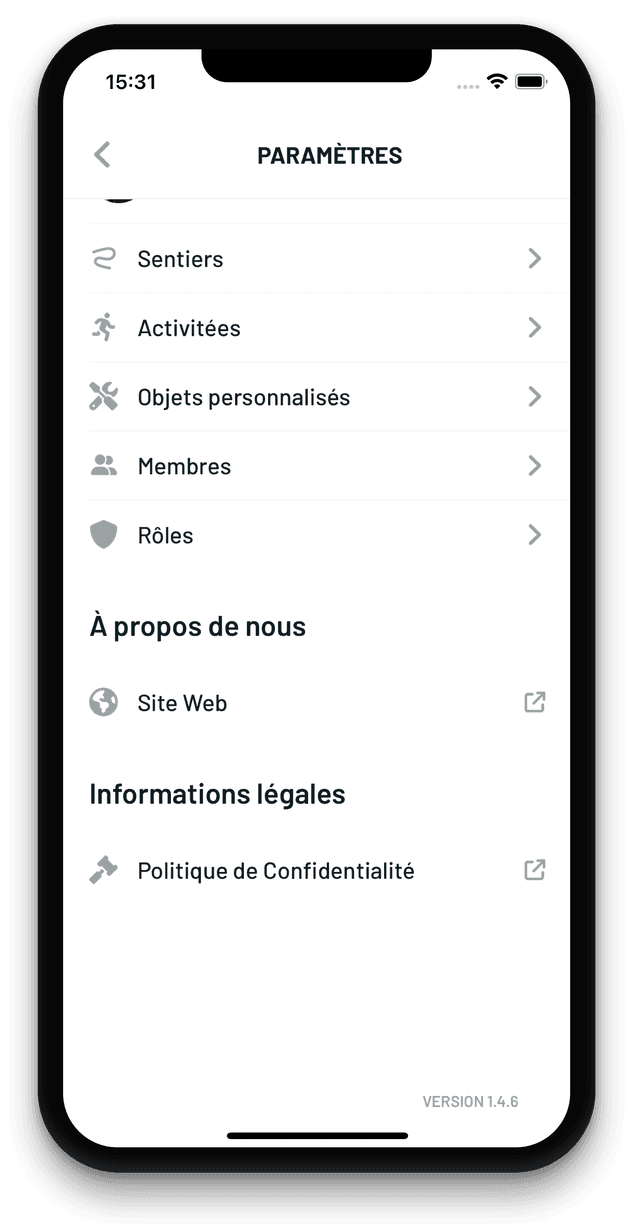The height and width of the screenshot is (1230, 640).
Task: Open the Activitées row
Action: click(316, 328)
